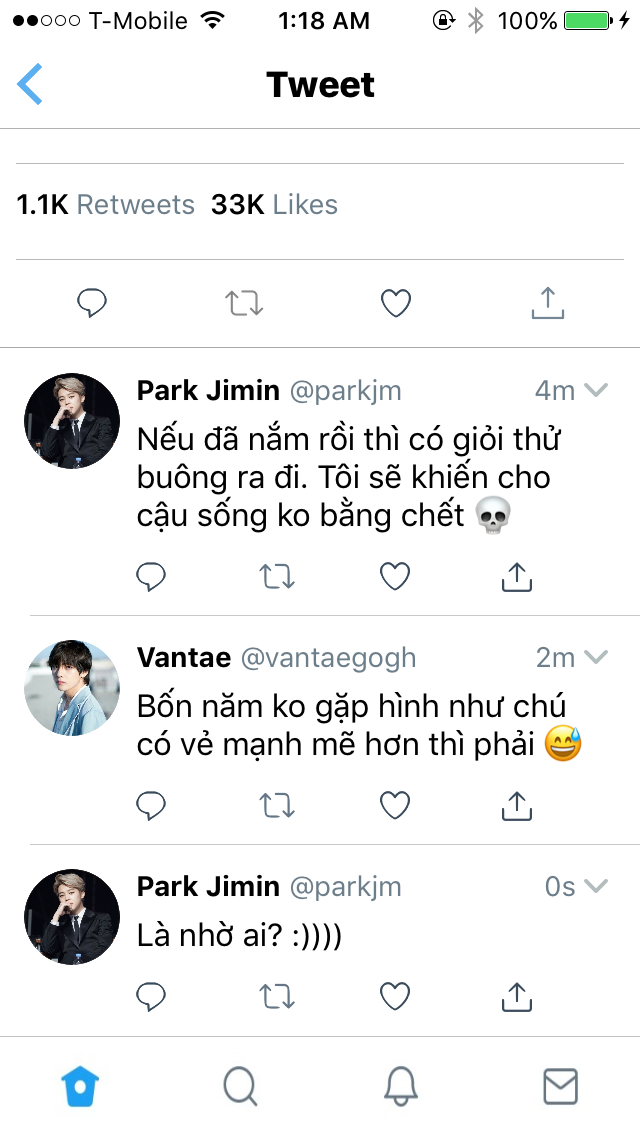This screenshot has height=1136, width=640.
Task: Retweet the "Là nhờ ai? :))))" reply
Action: (x=275, y=996)
